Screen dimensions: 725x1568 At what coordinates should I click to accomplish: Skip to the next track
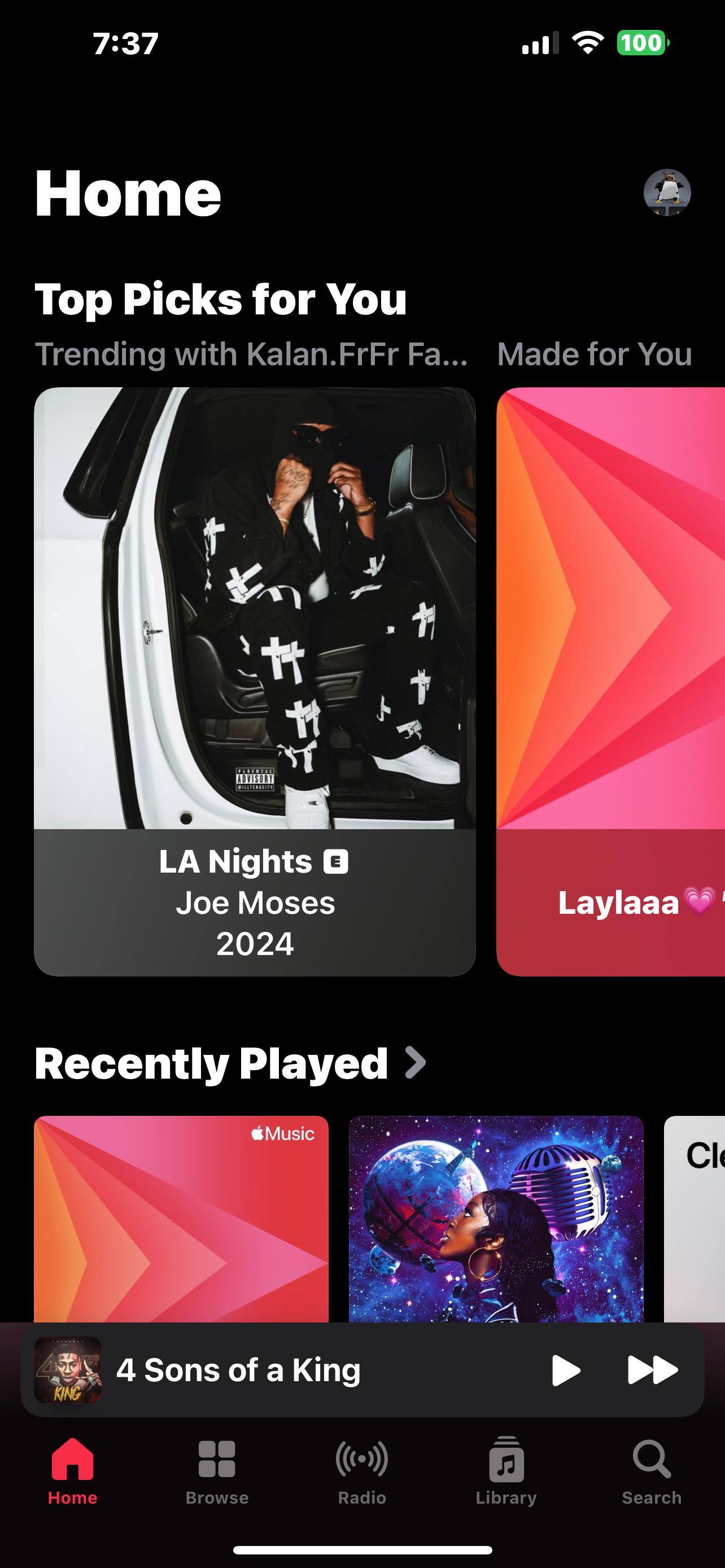coord(652,1370)
